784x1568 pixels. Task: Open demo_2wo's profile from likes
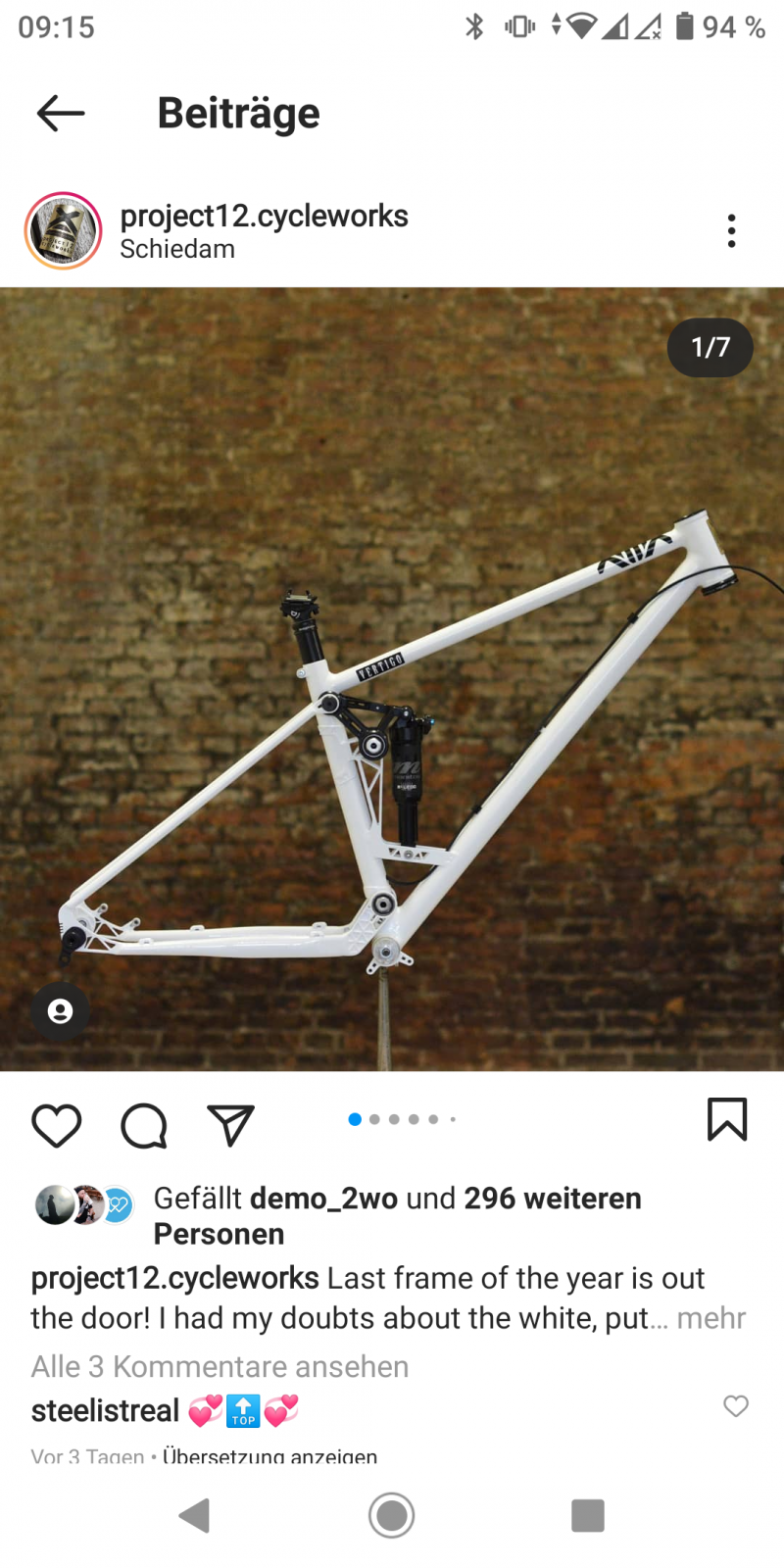tap(323, 1199)
